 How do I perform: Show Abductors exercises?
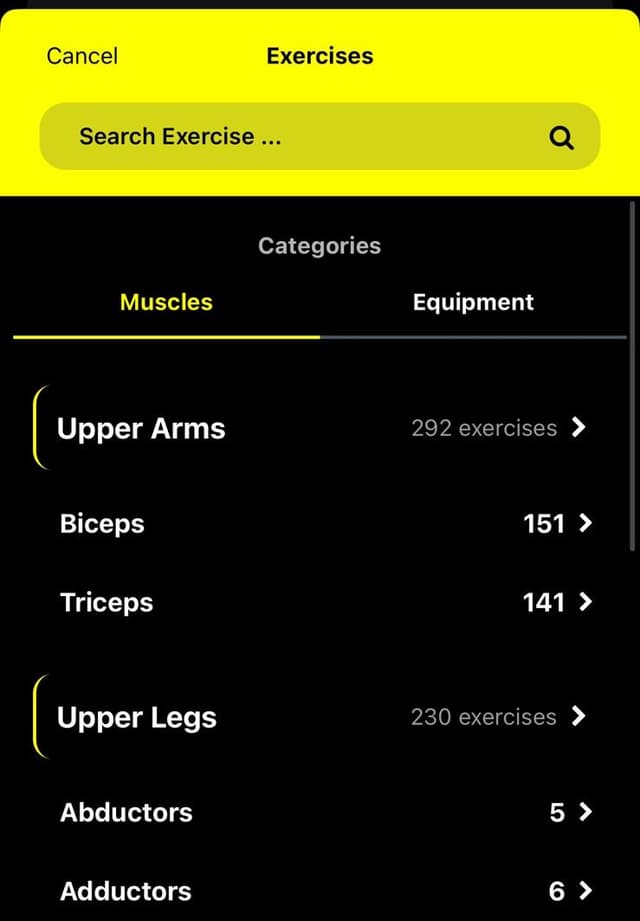click(x=320, y=812)
